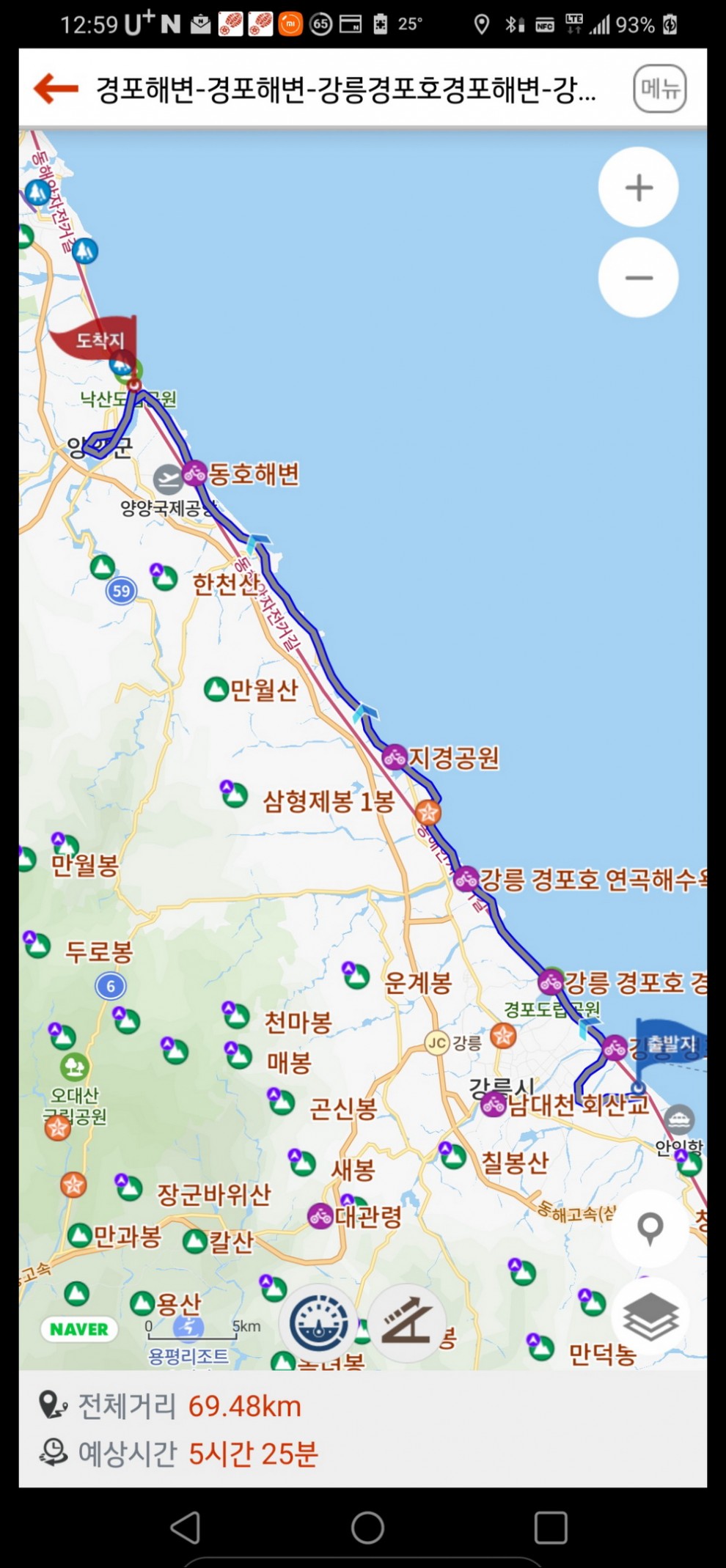Open the map layers selector
Image resolution: width=726 pixels, height=1568 pixels.
[650, 1316]
